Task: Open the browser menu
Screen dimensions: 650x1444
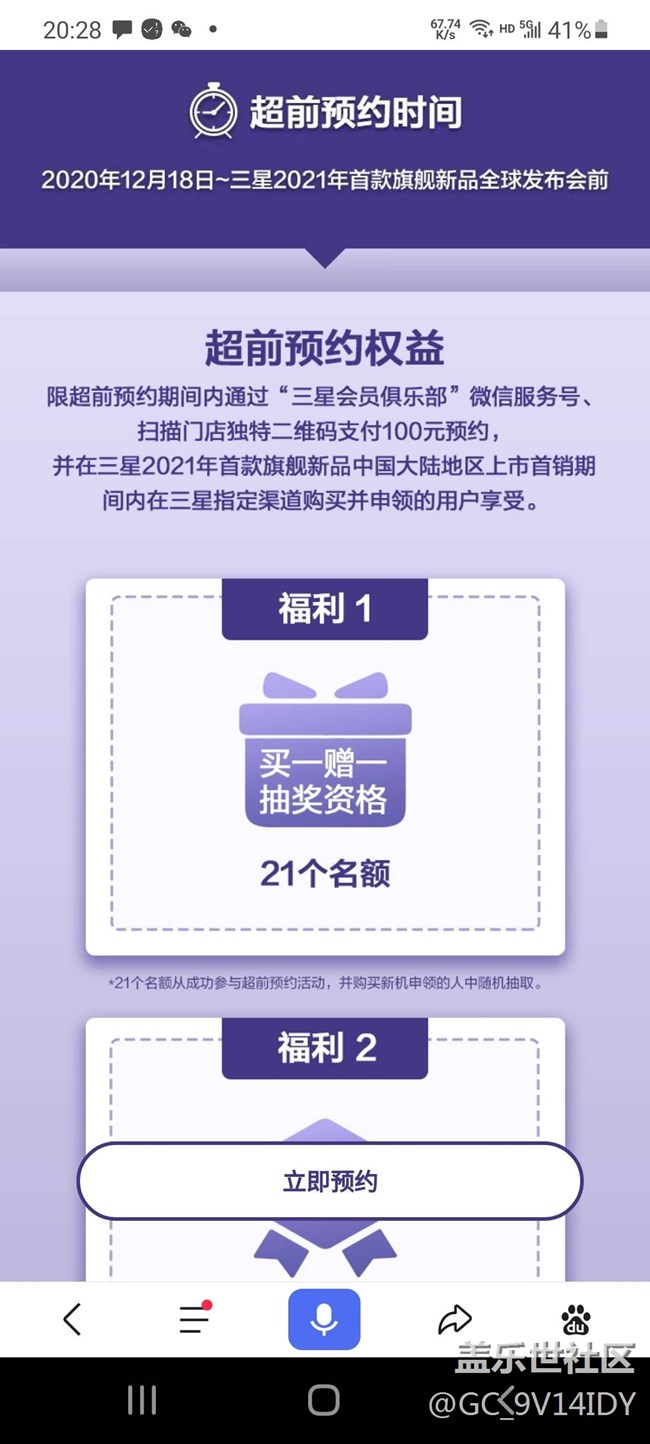Action: point(194,1319)
